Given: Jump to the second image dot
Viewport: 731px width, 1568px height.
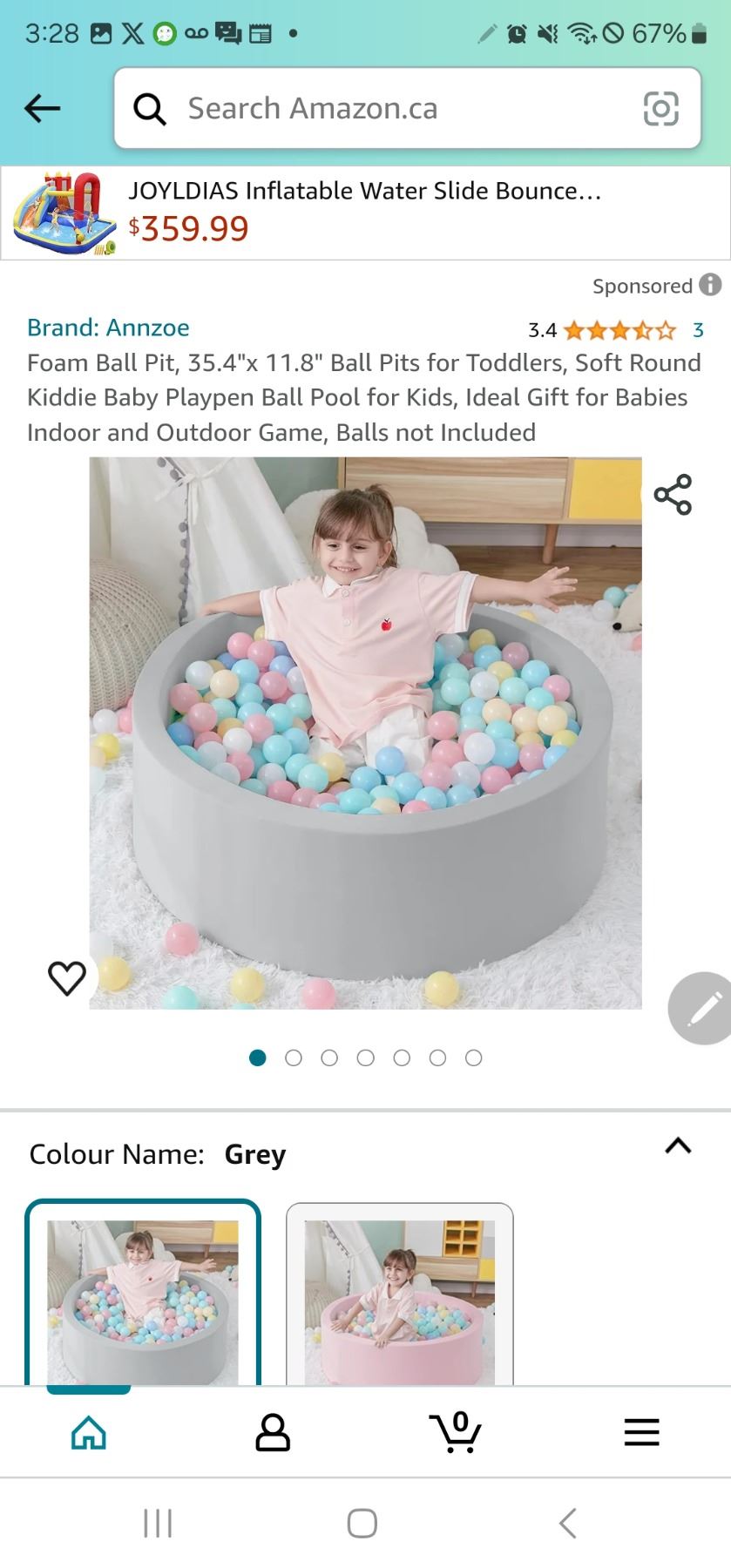Looking at the screenshot, I should click(294, 1058).
